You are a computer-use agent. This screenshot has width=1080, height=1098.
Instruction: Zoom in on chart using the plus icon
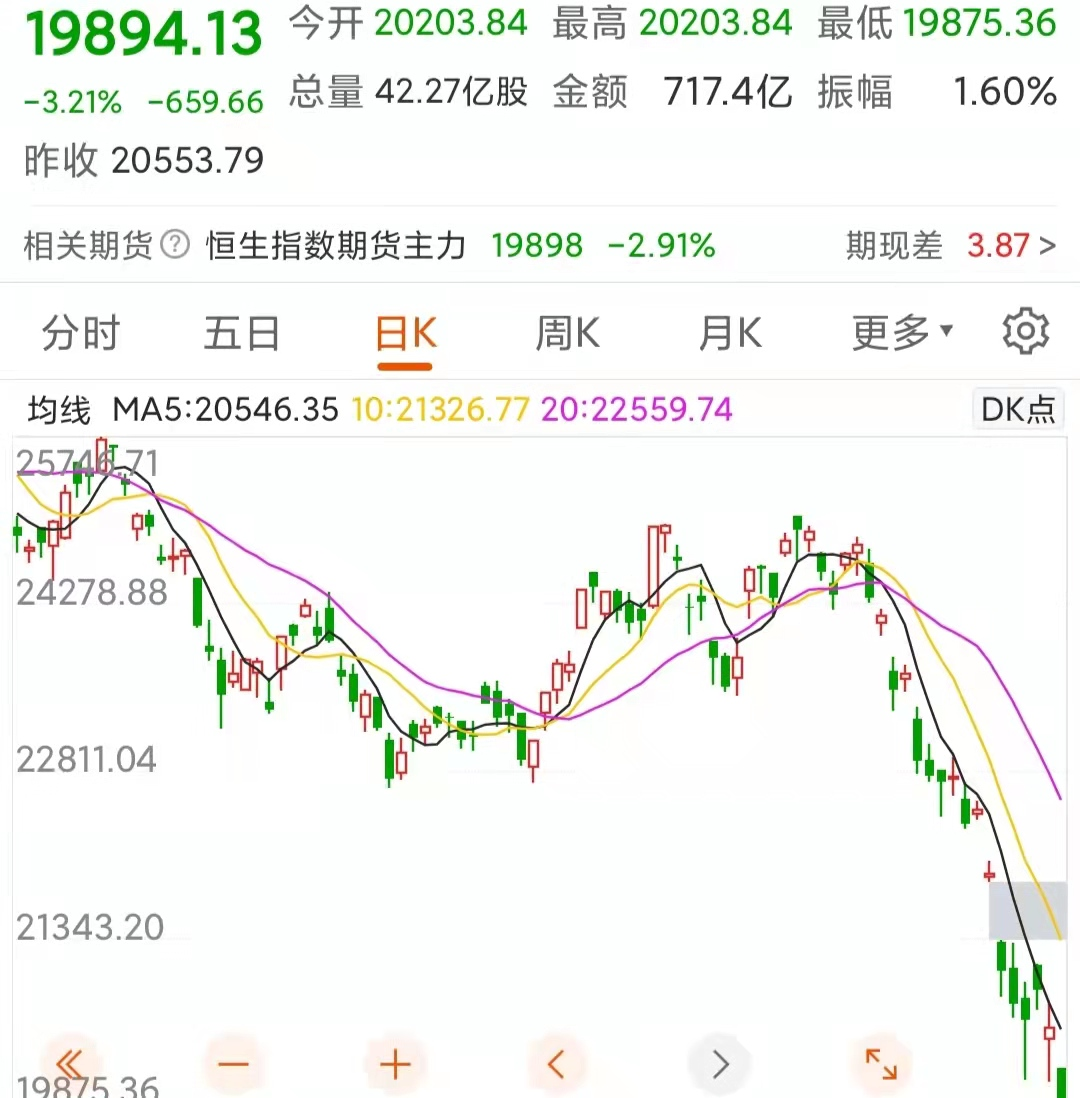pyautogui.click(x=394, y=1063)
